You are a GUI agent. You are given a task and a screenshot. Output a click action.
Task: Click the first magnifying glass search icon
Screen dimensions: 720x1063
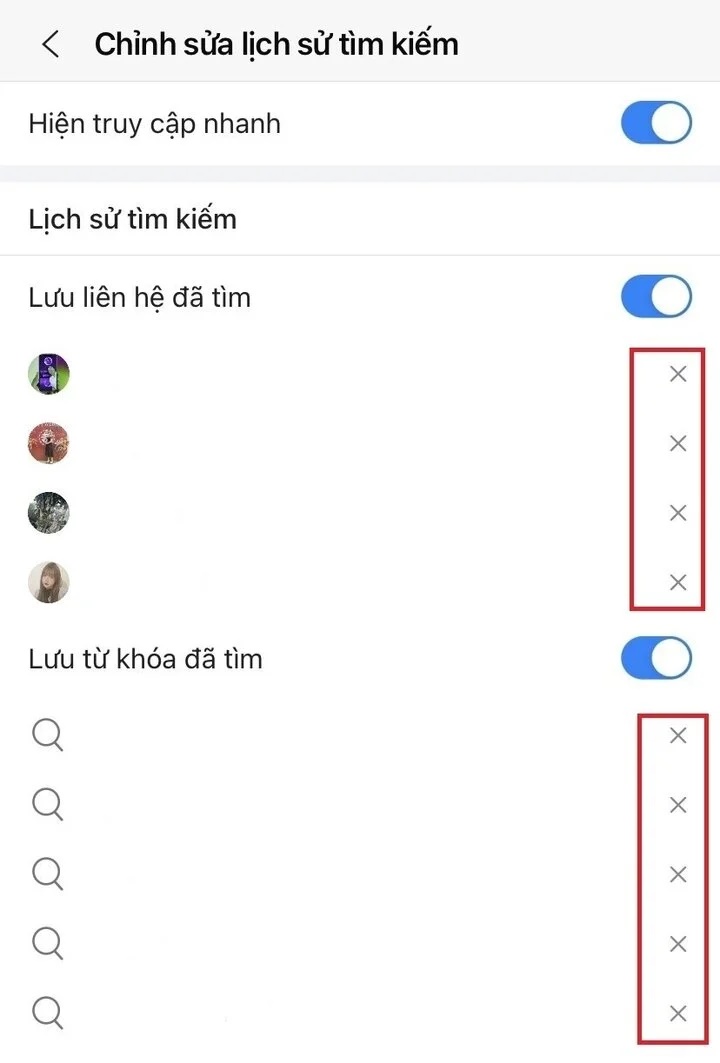48,735
